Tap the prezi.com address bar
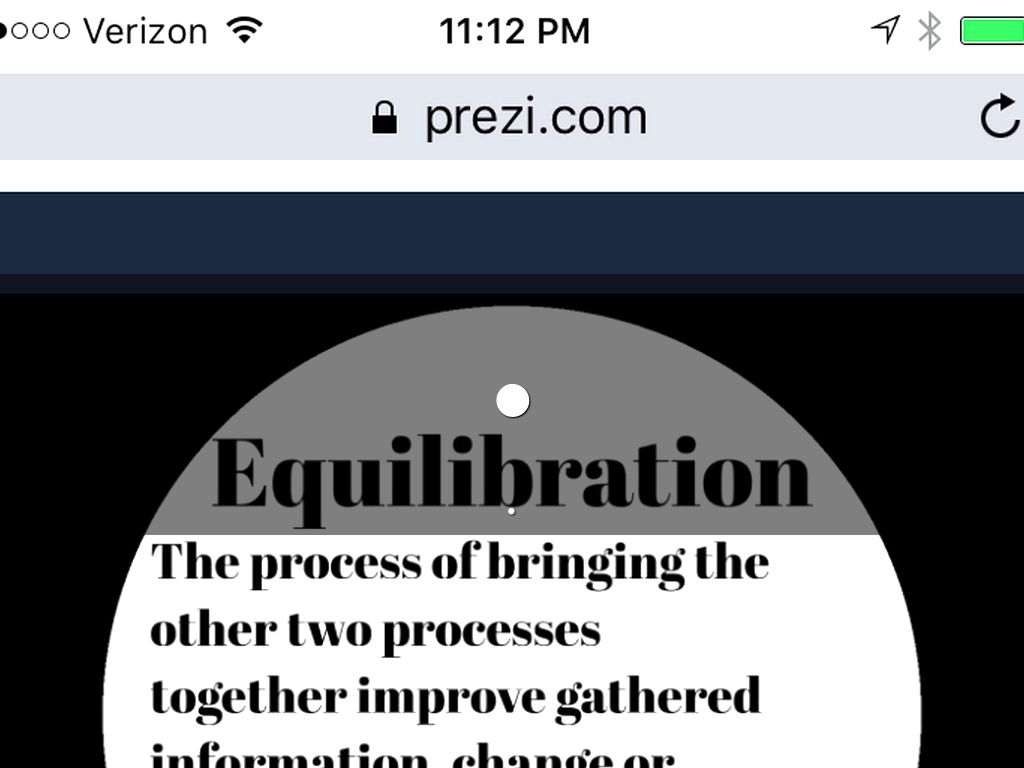The image size is (1024, 768). click(x=510, y=118)
